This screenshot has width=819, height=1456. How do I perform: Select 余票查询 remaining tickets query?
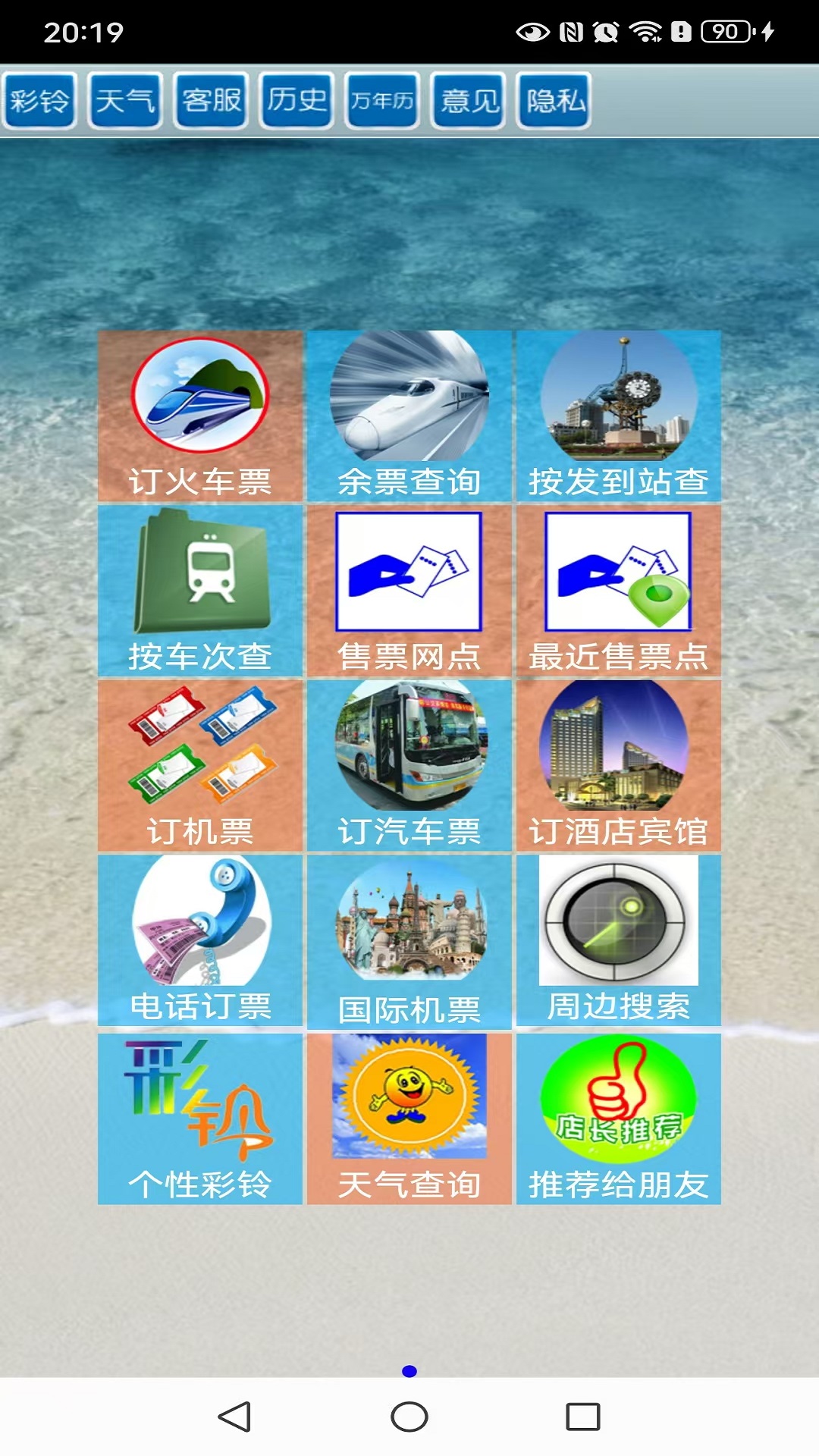(409, 413)
